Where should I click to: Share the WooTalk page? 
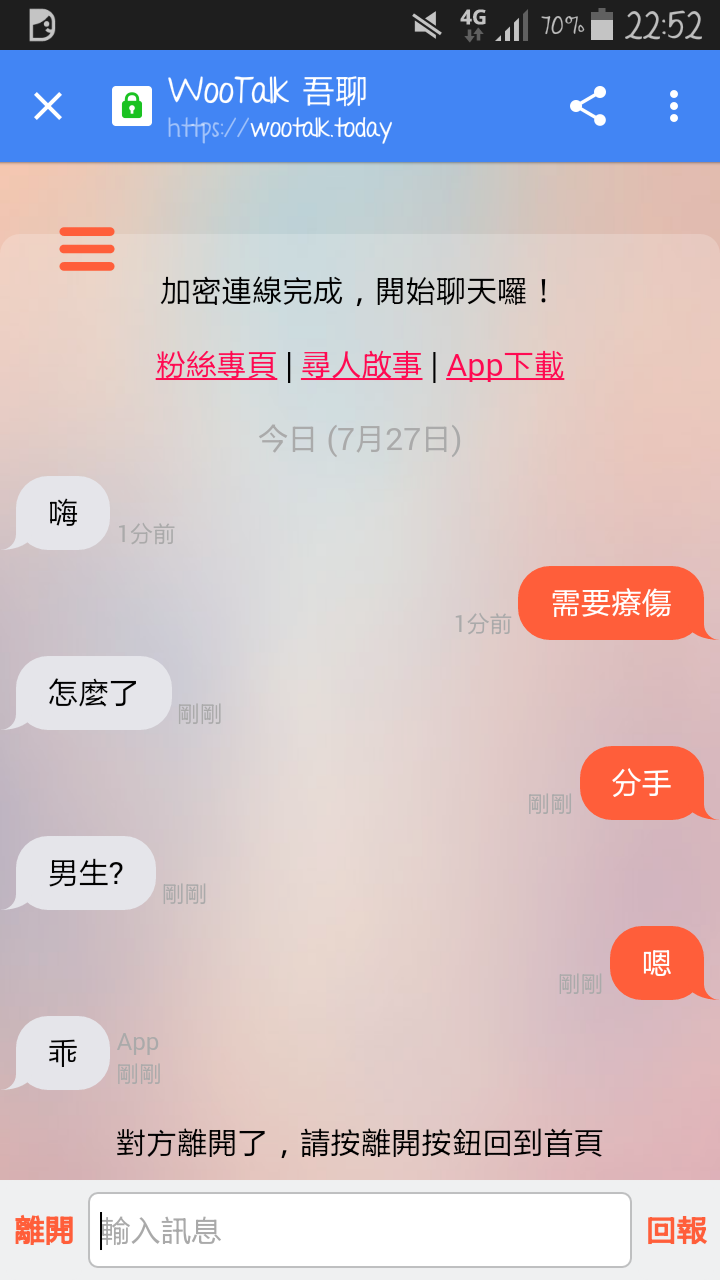pos(588,106)
